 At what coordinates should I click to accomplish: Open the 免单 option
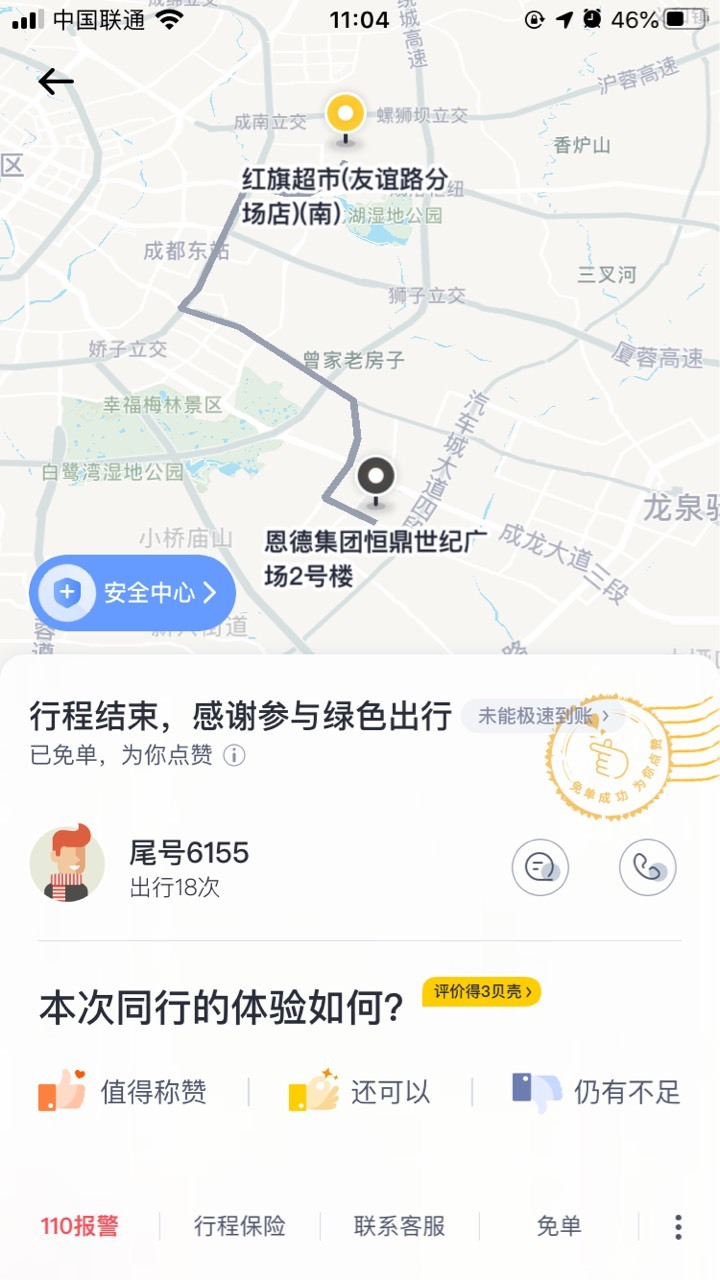coord(559,1226)
